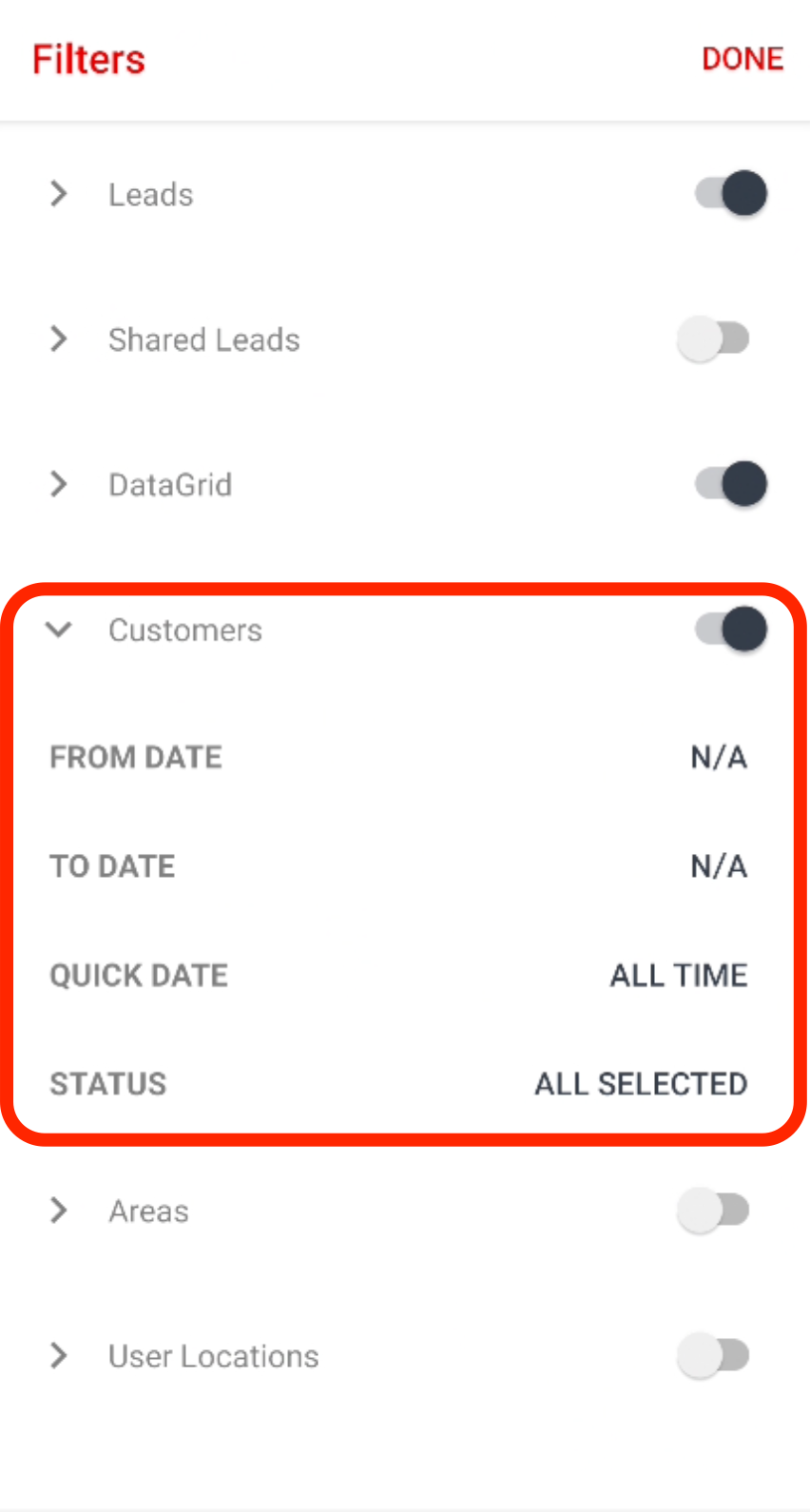The height and width of the screenshot is (1512, 810).
Task: Enable the Shared Leads switch
Action: (x=714, y=339)
